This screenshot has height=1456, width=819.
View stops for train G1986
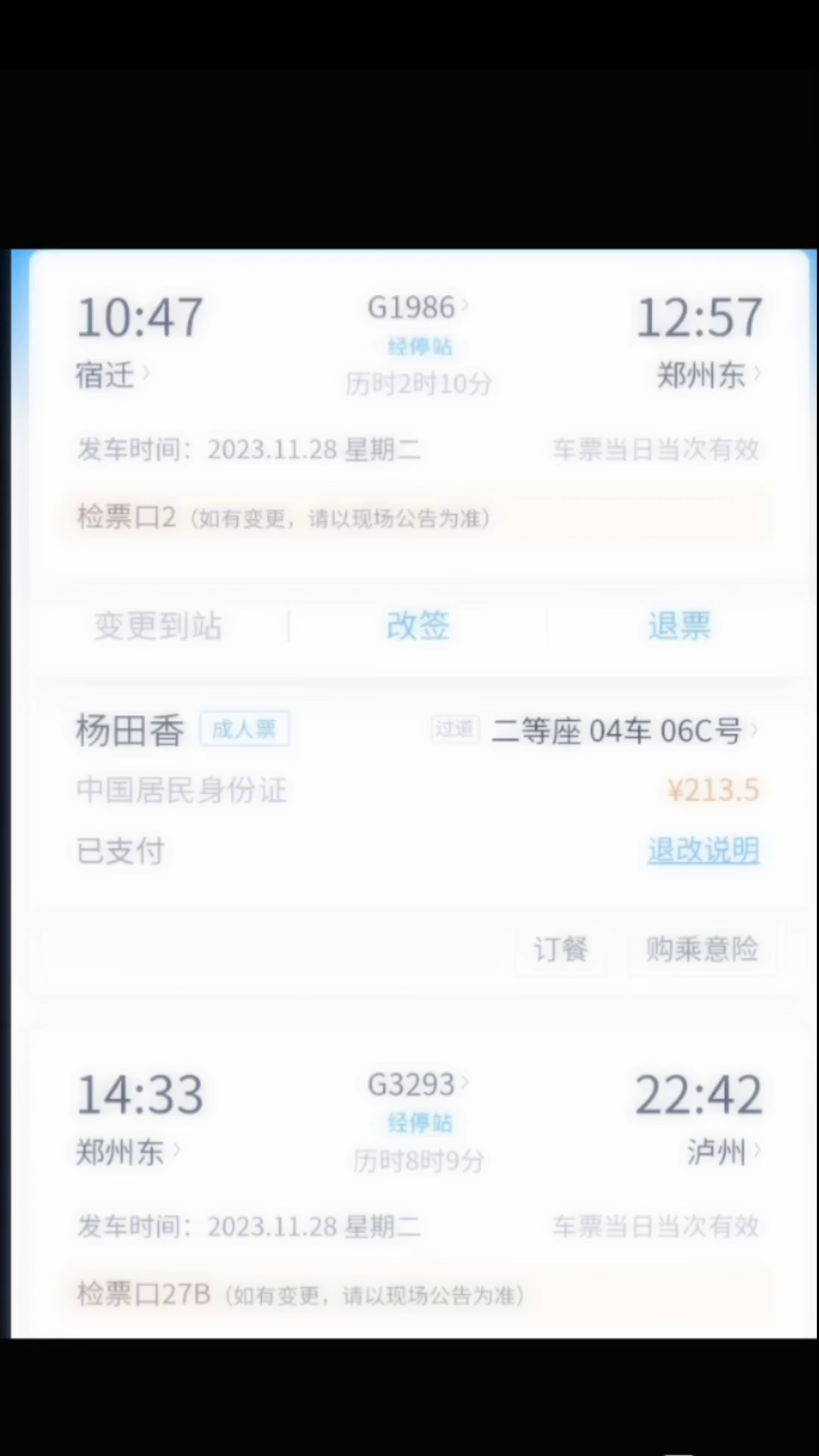click(x=419, y=347)
